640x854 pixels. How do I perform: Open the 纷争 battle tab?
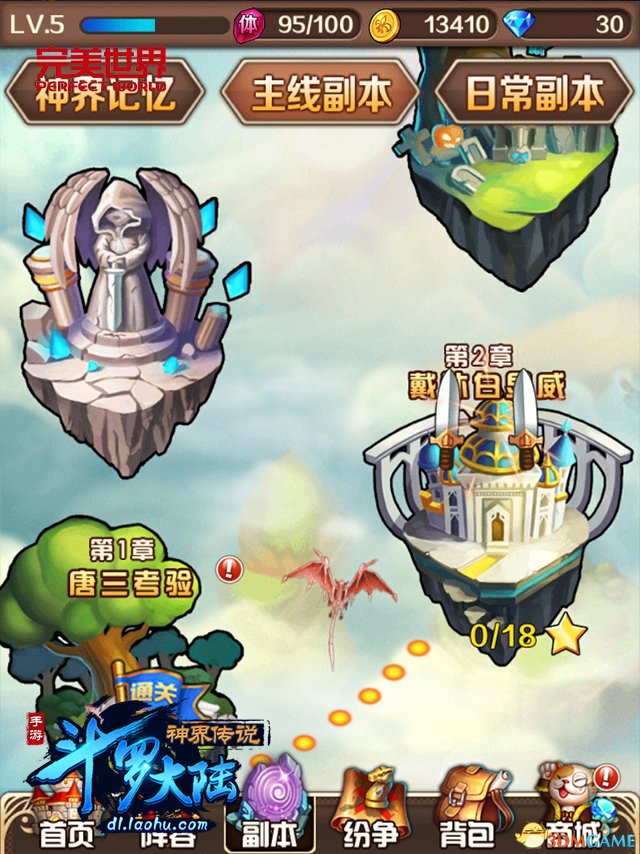click(370, 812)
